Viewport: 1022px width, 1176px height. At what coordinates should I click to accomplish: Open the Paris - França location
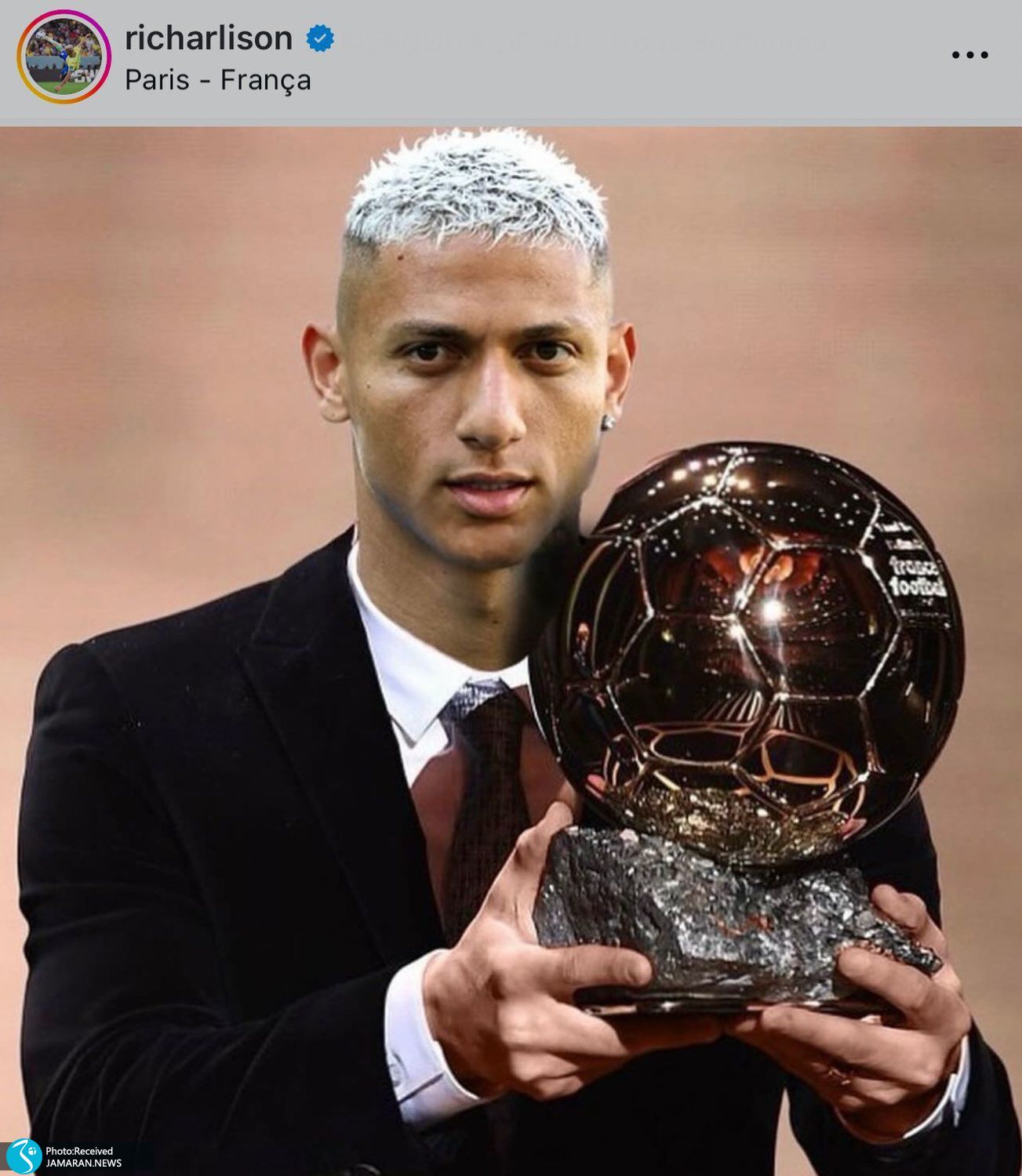pos(218,80)
